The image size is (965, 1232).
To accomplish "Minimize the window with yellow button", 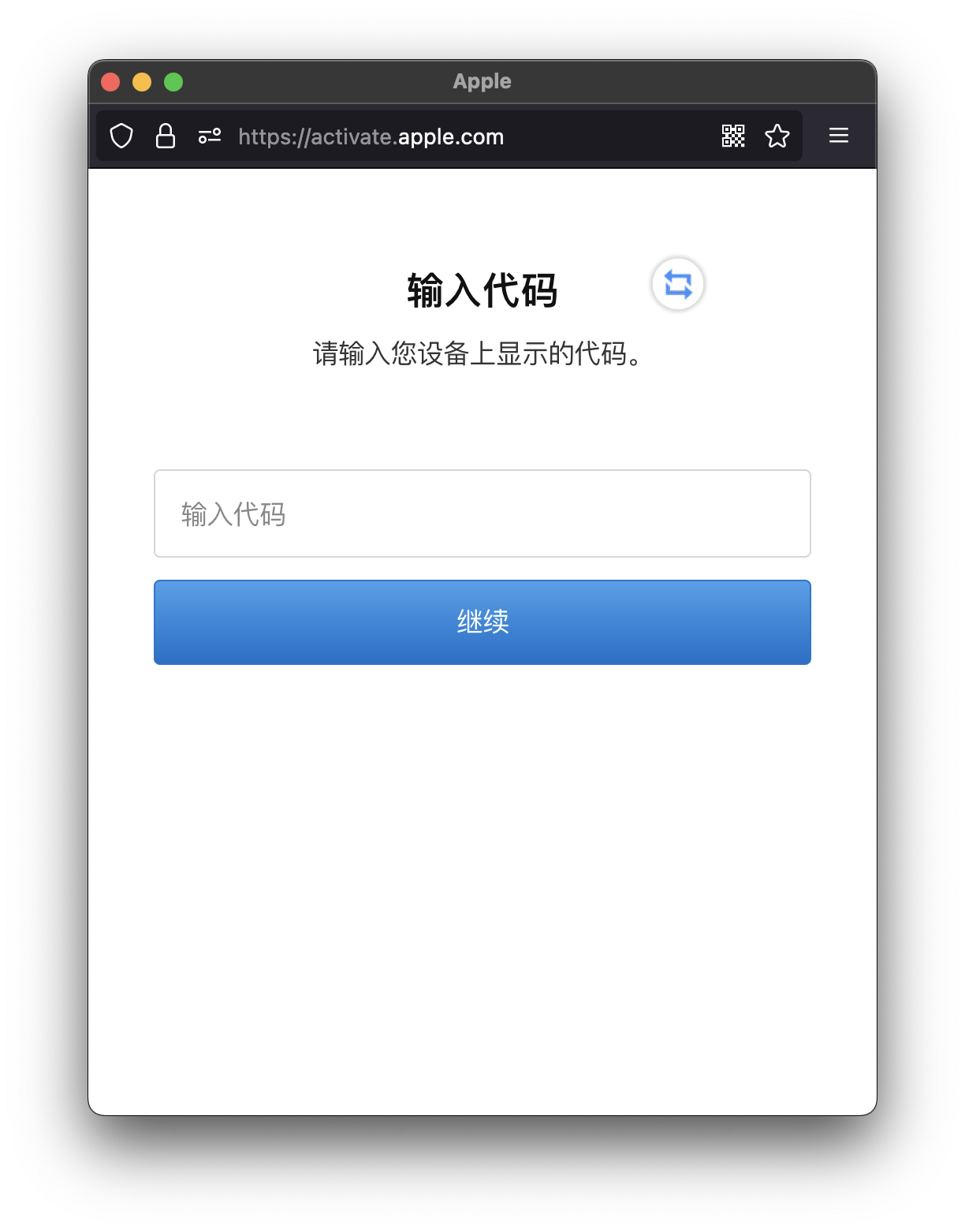I will coord(142,82).
